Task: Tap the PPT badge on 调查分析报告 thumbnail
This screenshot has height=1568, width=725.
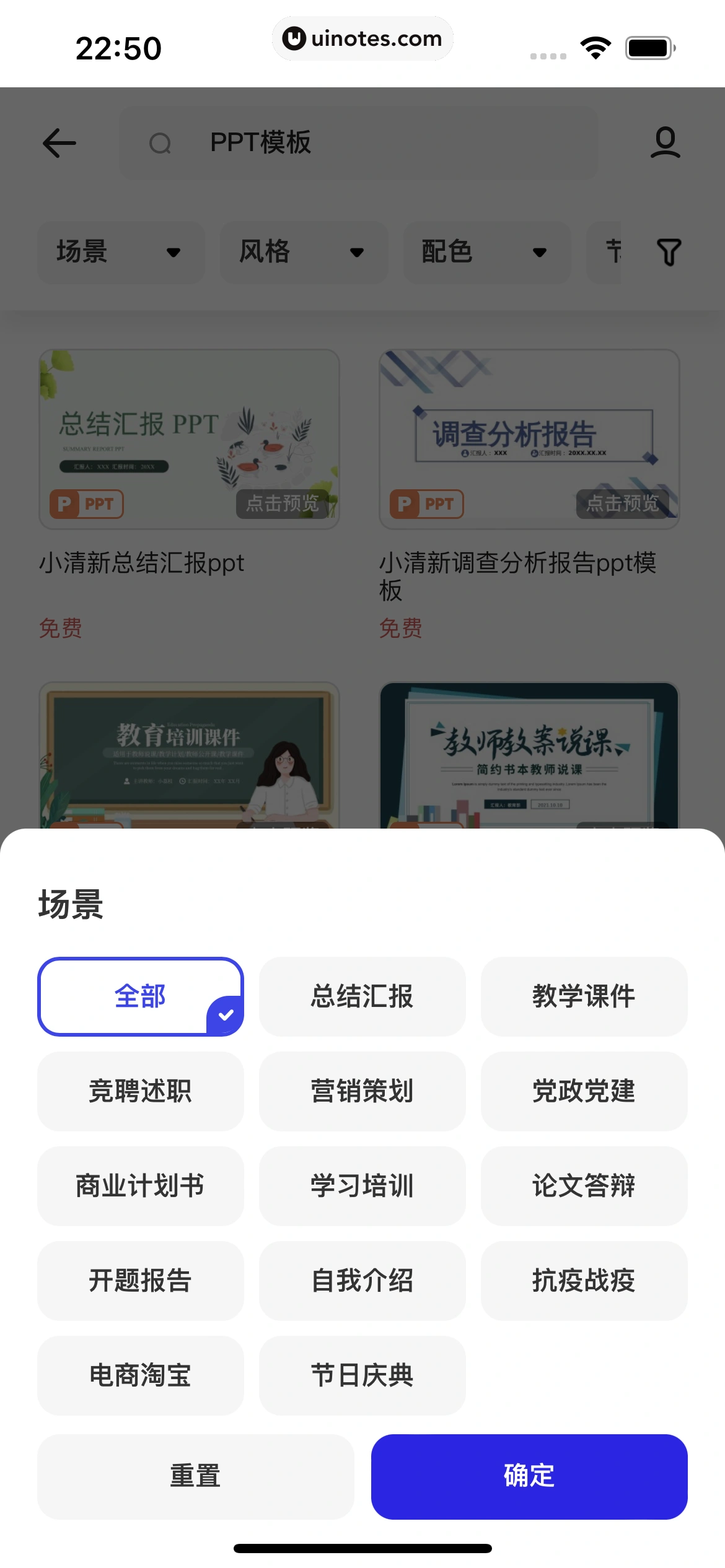Action: pyautogui.click(x=426, y=503)
